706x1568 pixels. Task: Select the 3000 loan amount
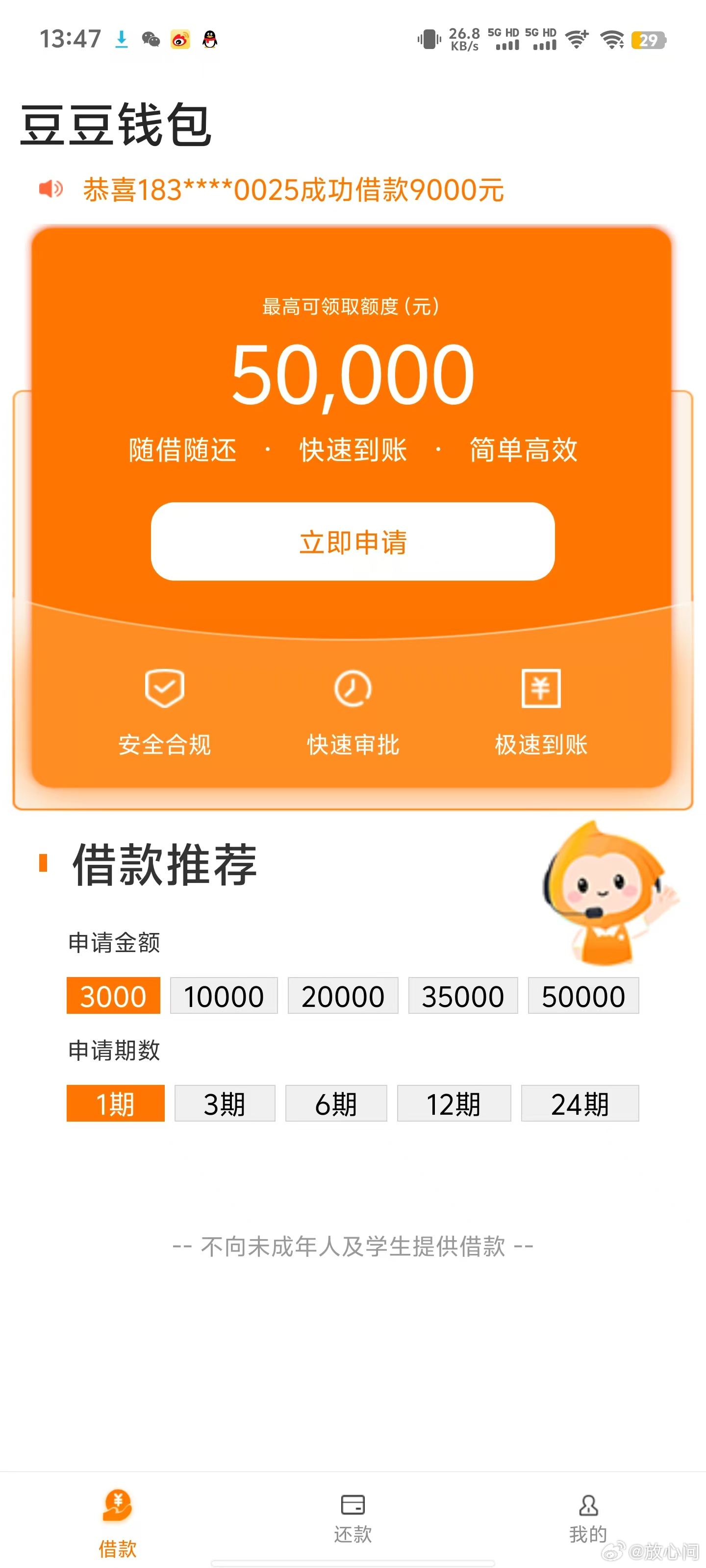113,996
